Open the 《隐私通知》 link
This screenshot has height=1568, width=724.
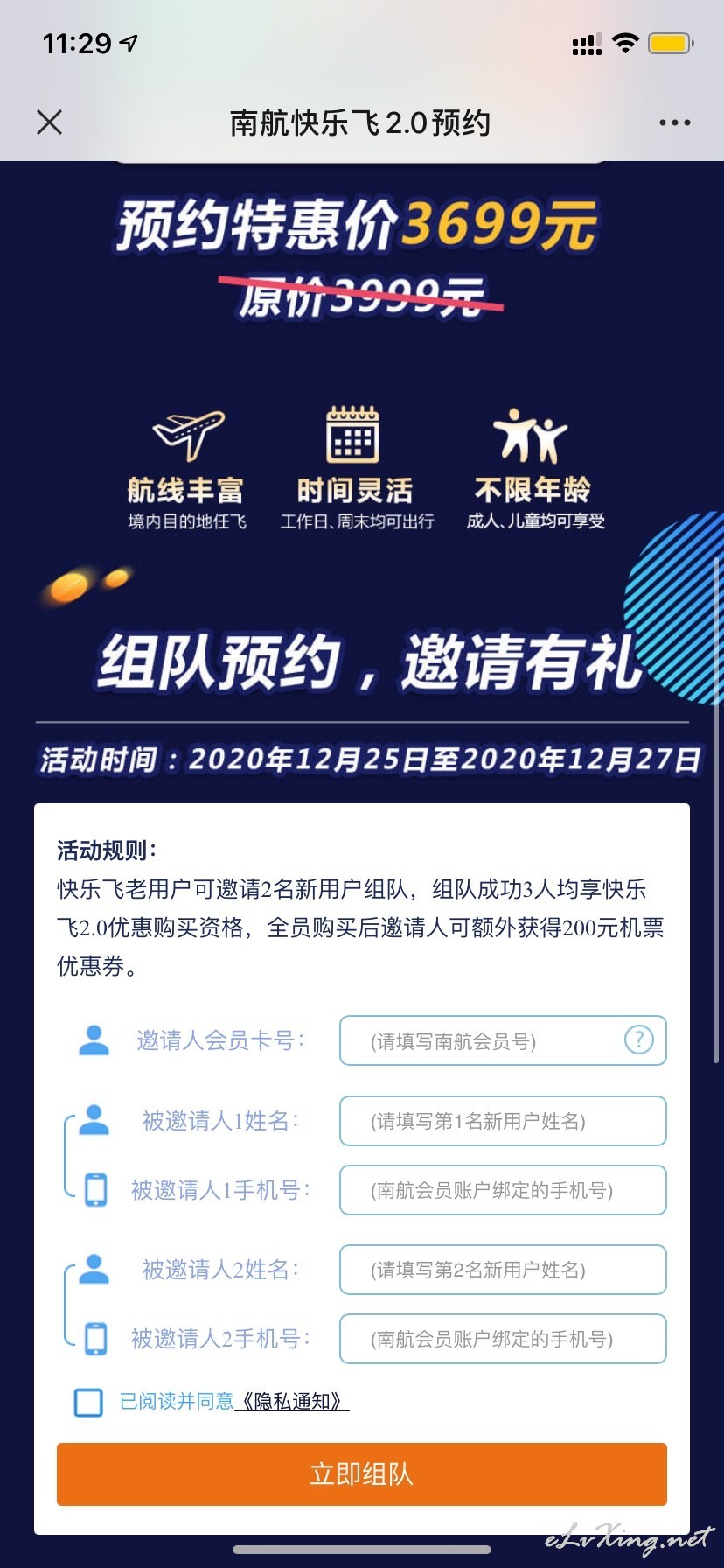click(x=292, y=1402)
